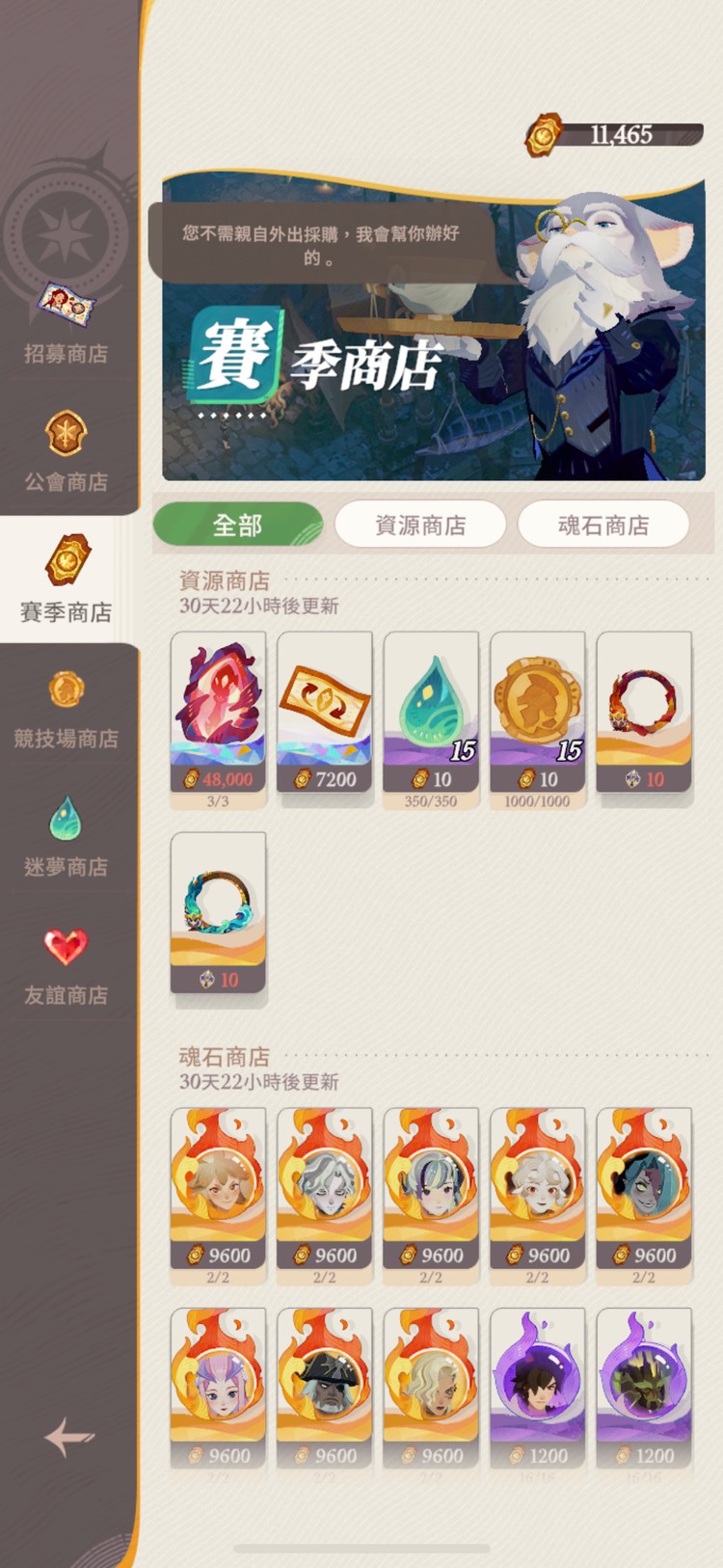723x1568 pixels.
Task: Tap the season coin balance 11,465
Action: [x=614, y=135]
